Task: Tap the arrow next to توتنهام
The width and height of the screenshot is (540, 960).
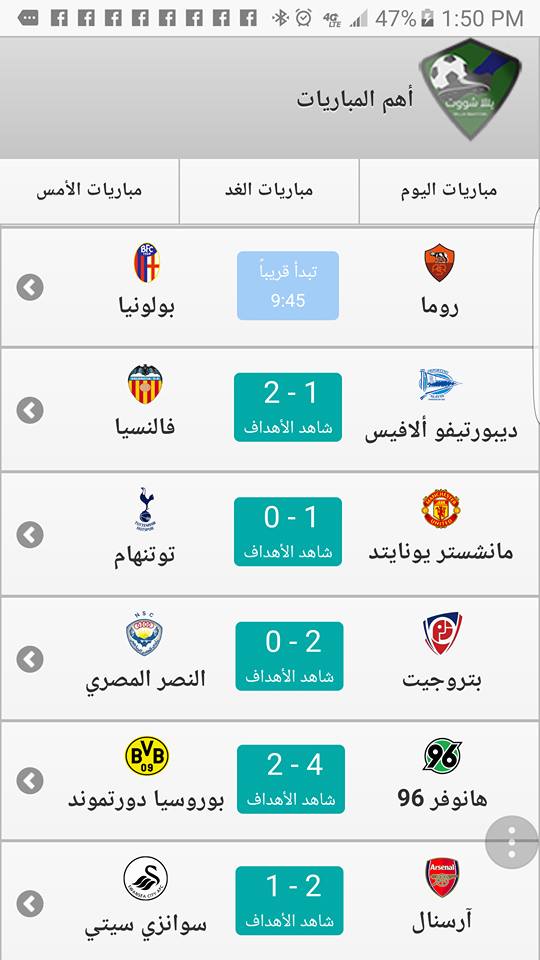Action: point(30,534)
